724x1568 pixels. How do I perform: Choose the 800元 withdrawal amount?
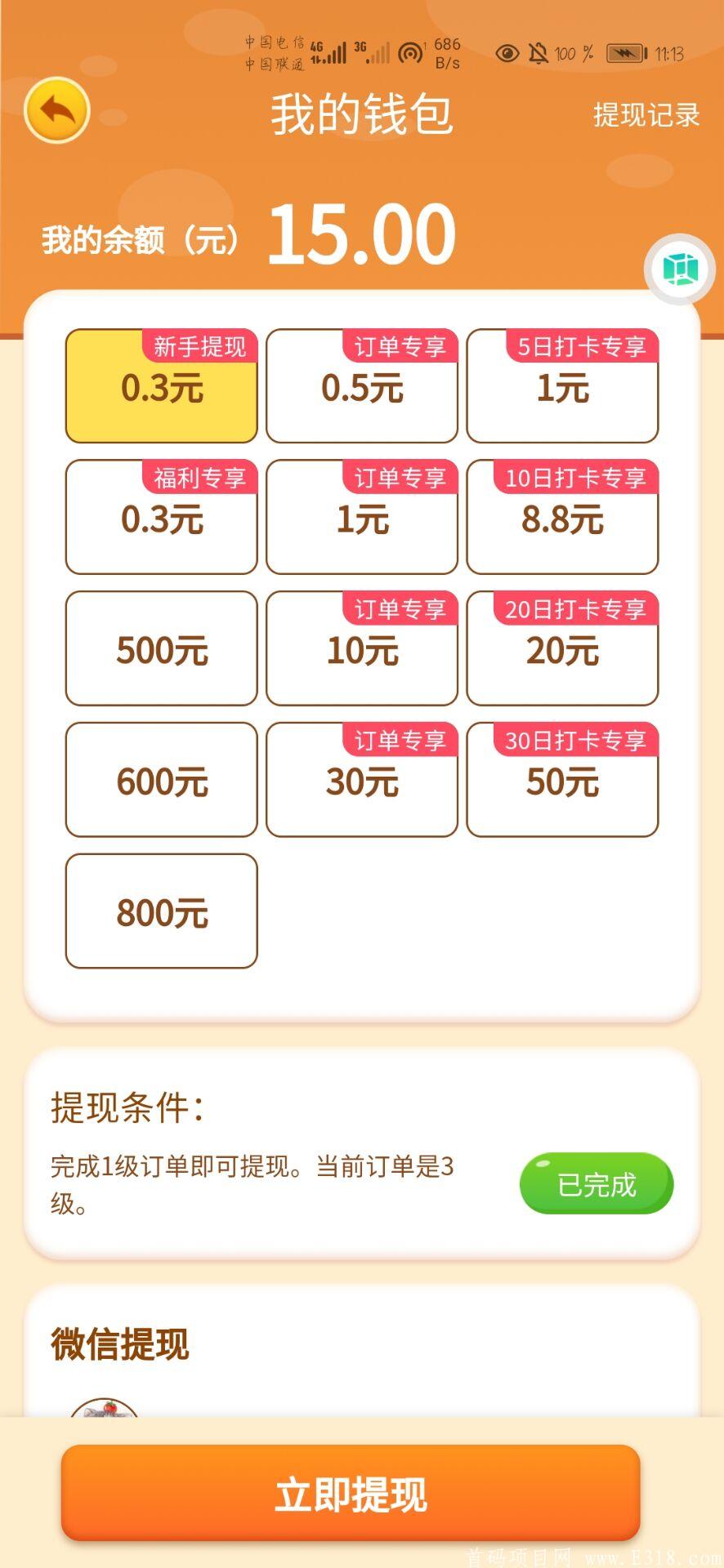161,912
